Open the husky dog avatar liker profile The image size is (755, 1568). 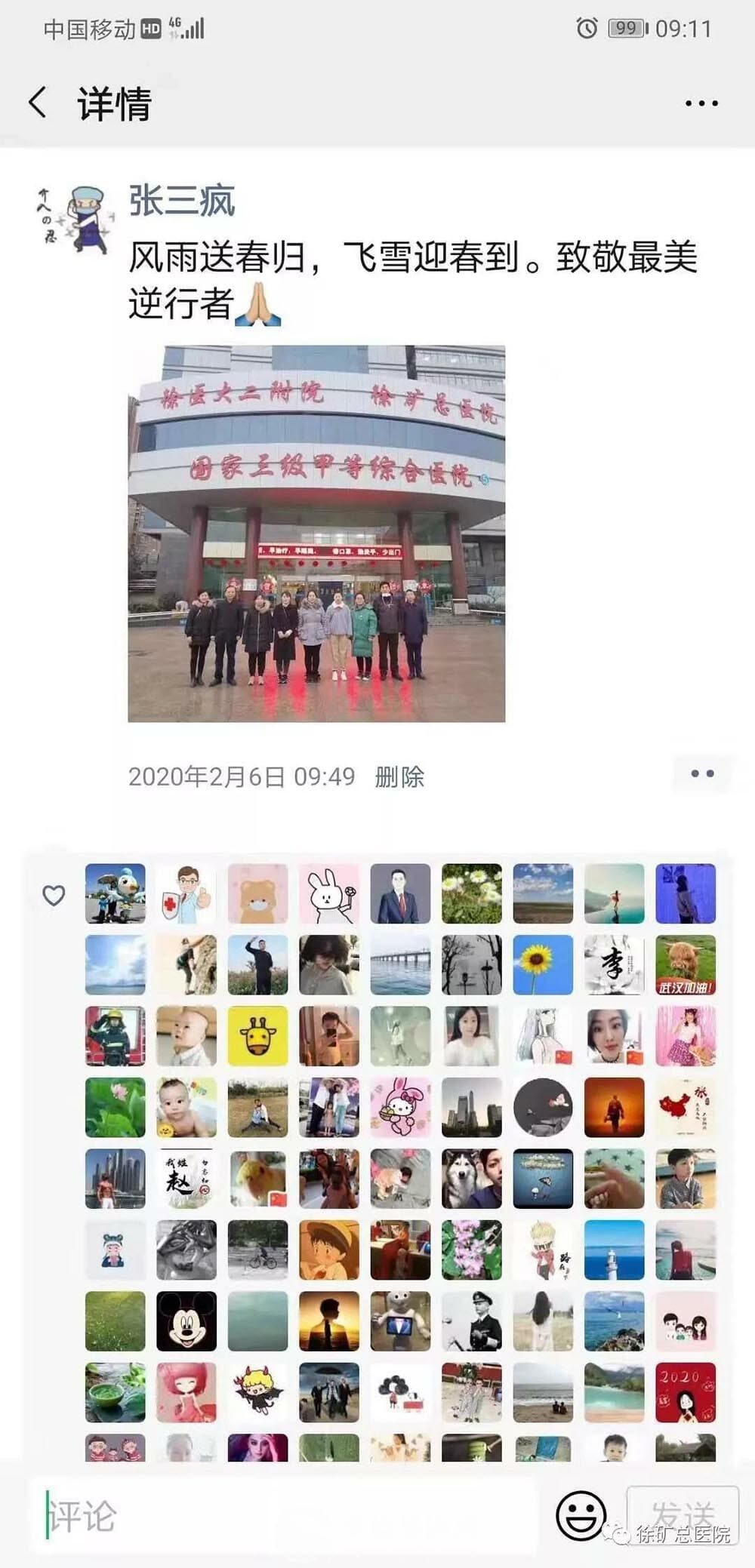pyautogui.click(x=471, y=1179)
